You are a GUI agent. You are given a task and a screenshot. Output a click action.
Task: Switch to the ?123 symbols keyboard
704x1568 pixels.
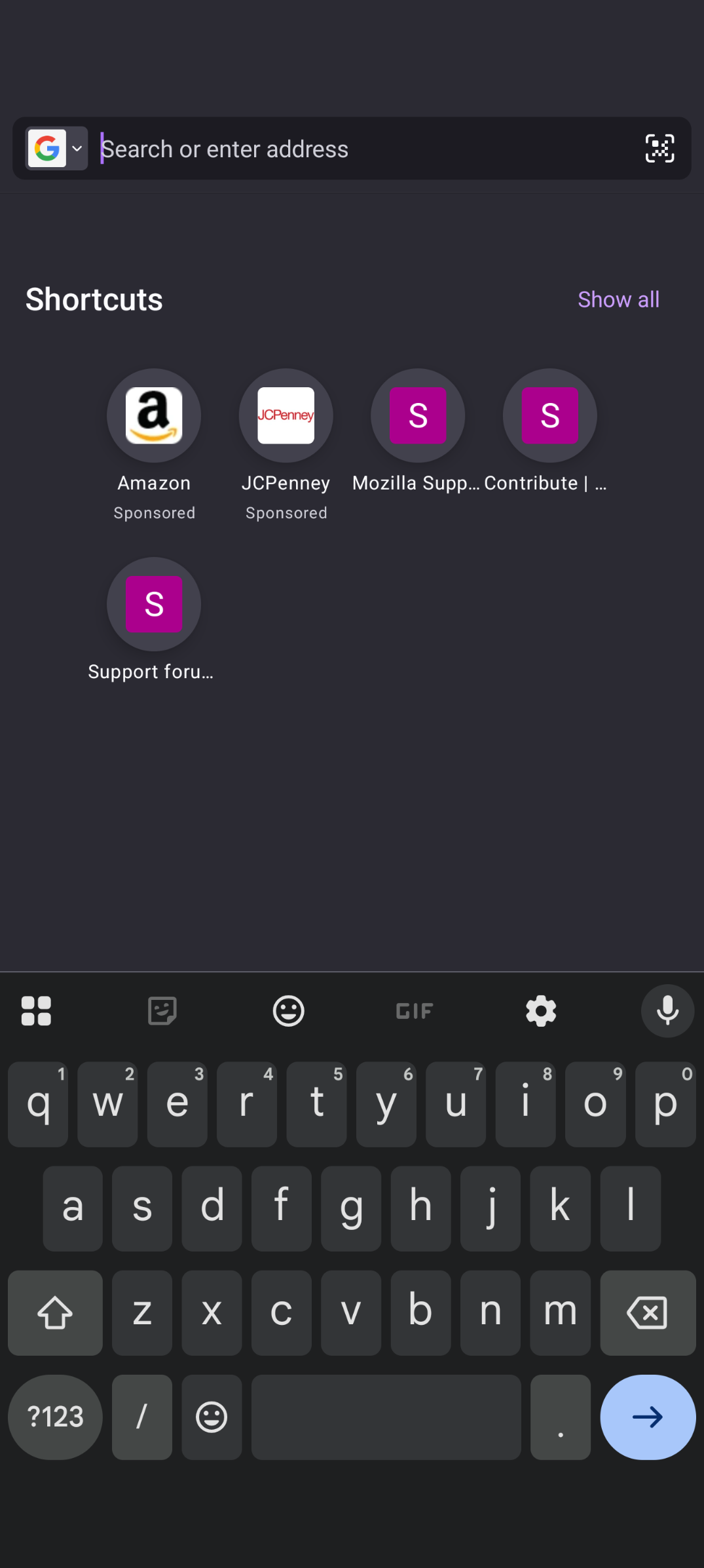[55, 1417]
